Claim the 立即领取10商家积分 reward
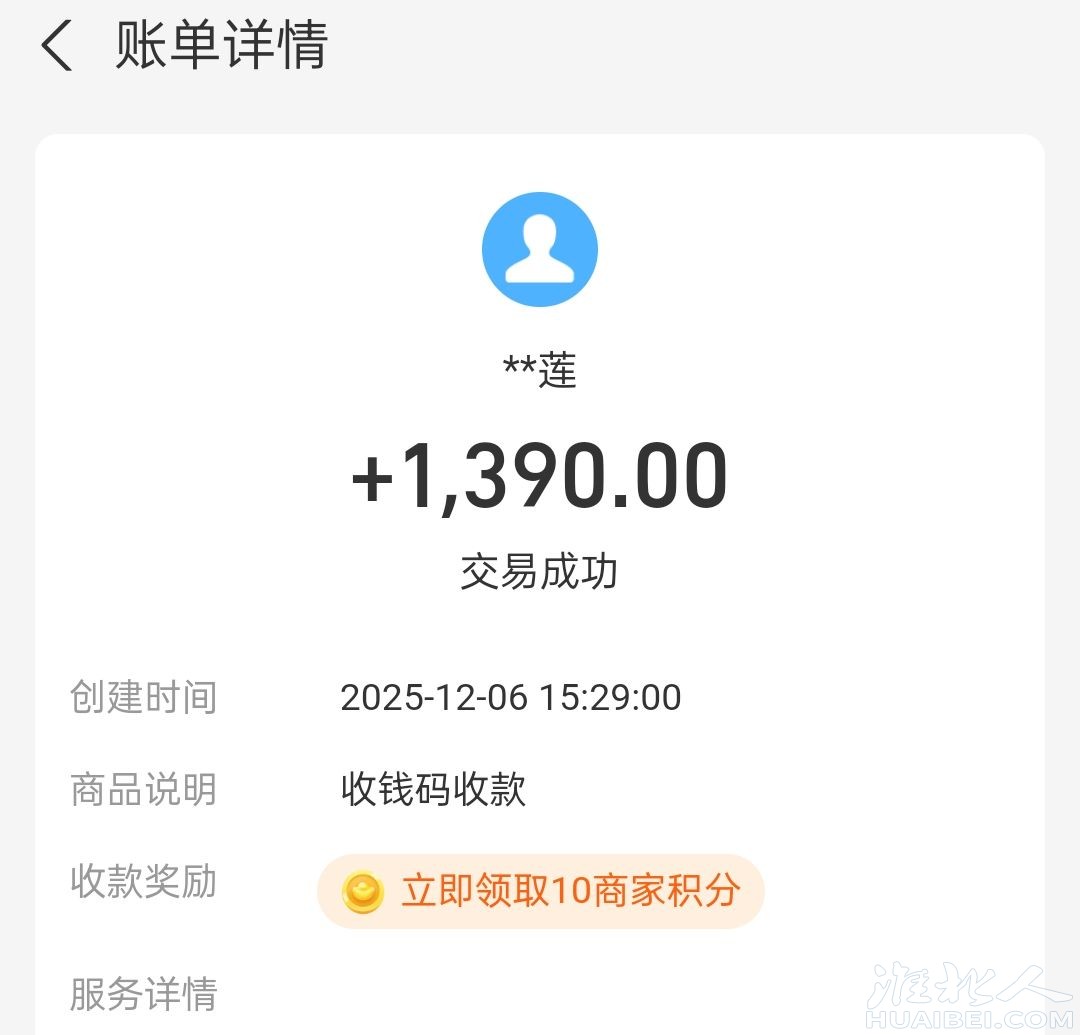 pos(541,890)
